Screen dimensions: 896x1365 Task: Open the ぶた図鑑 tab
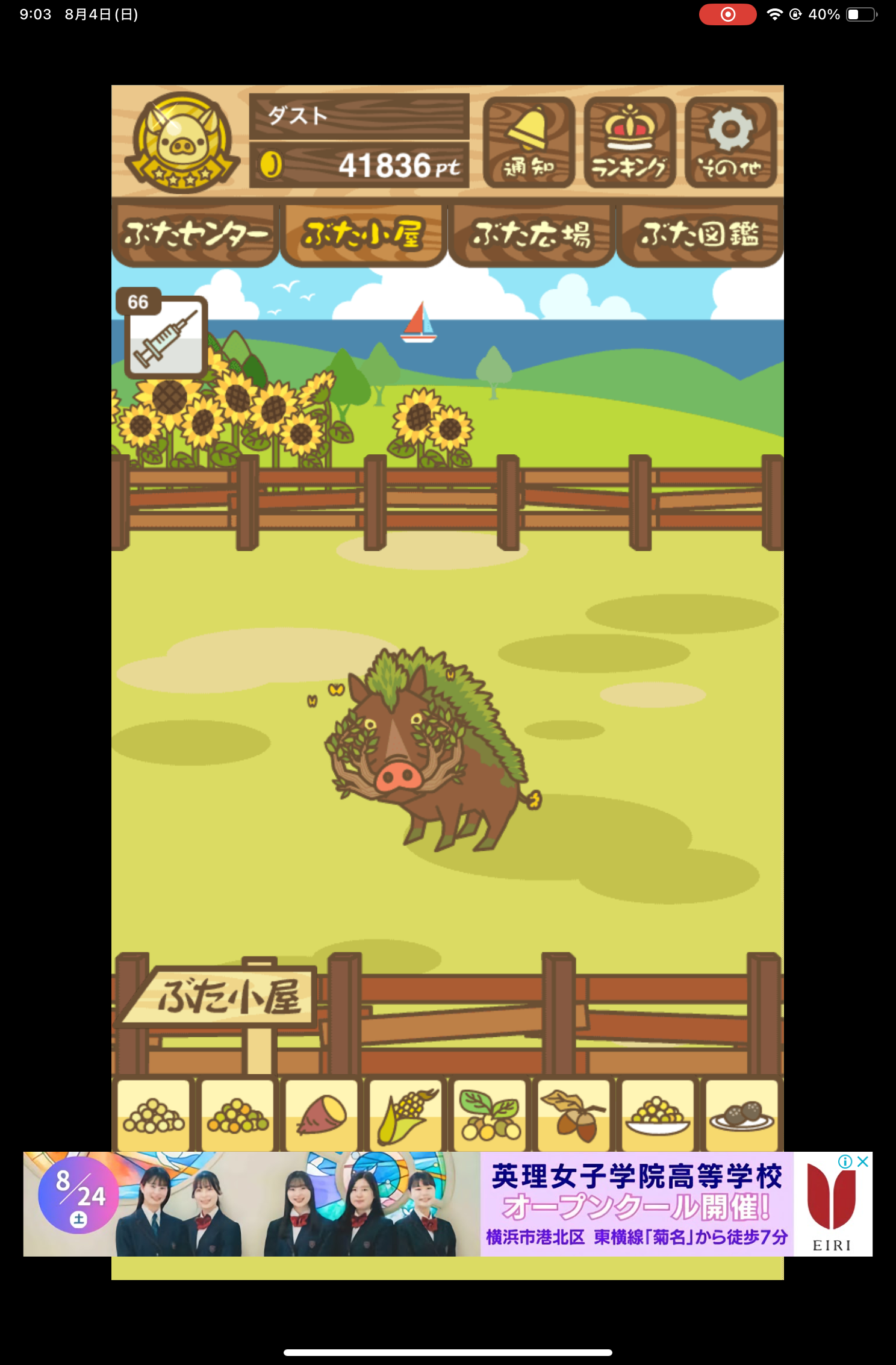[700, 235]
